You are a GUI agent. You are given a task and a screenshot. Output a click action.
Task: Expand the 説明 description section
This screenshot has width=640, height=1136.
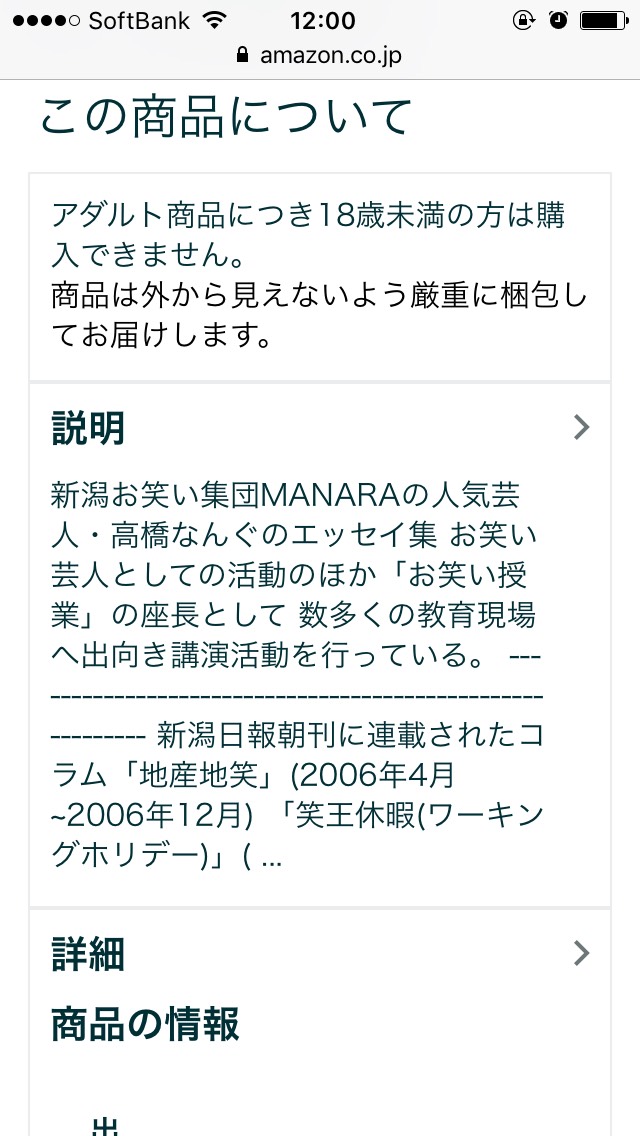tap(320, 428)
